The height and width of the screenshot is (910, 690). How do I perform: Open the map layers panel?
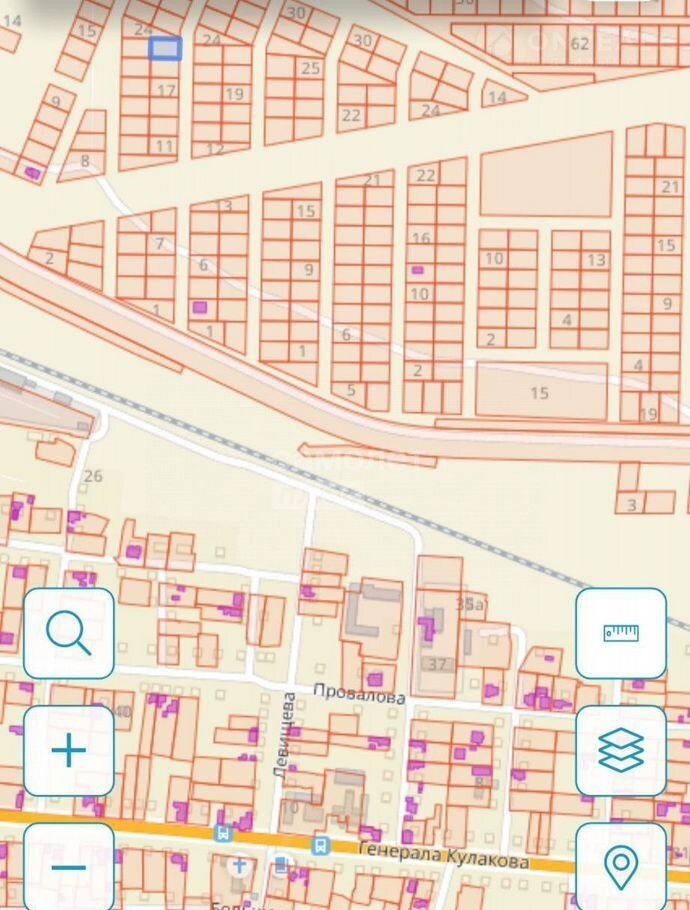coord(621,750)
